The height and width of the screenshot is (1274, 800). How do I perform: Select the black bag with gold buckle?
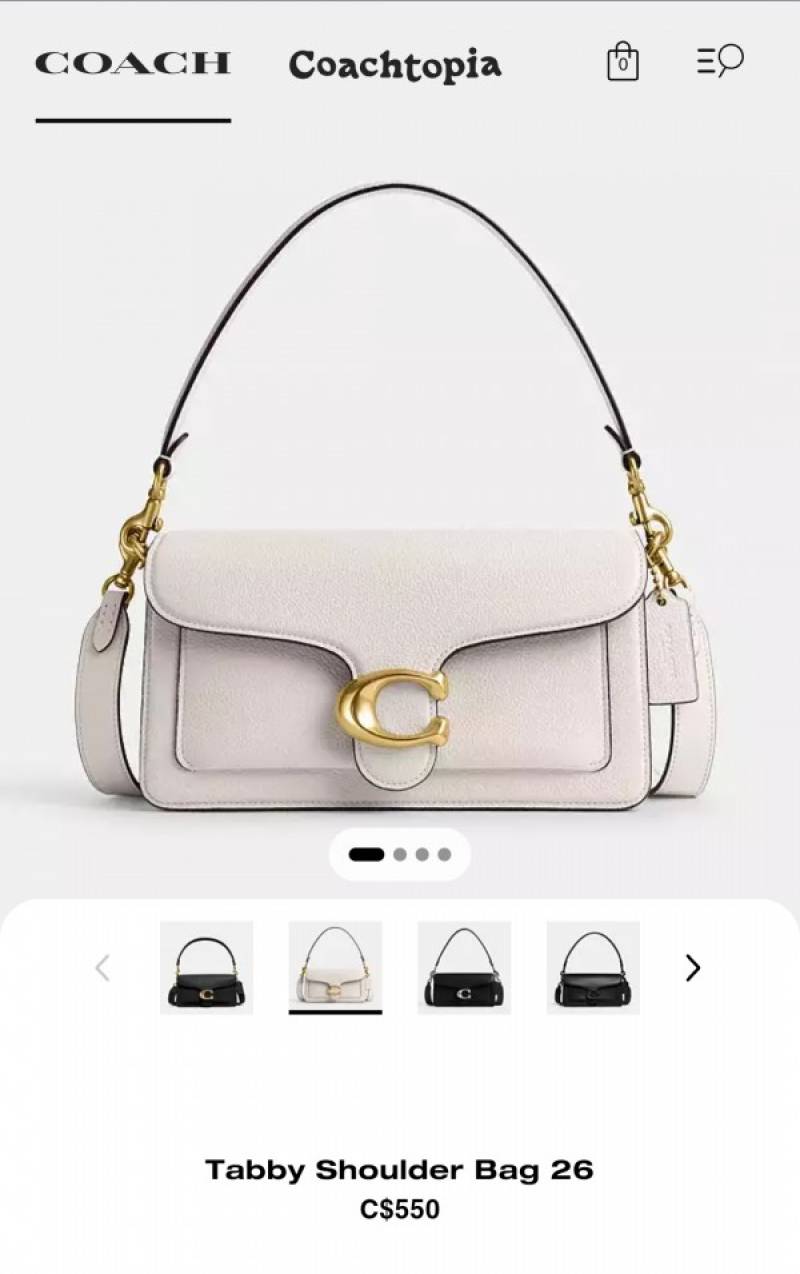coord(206,967)
